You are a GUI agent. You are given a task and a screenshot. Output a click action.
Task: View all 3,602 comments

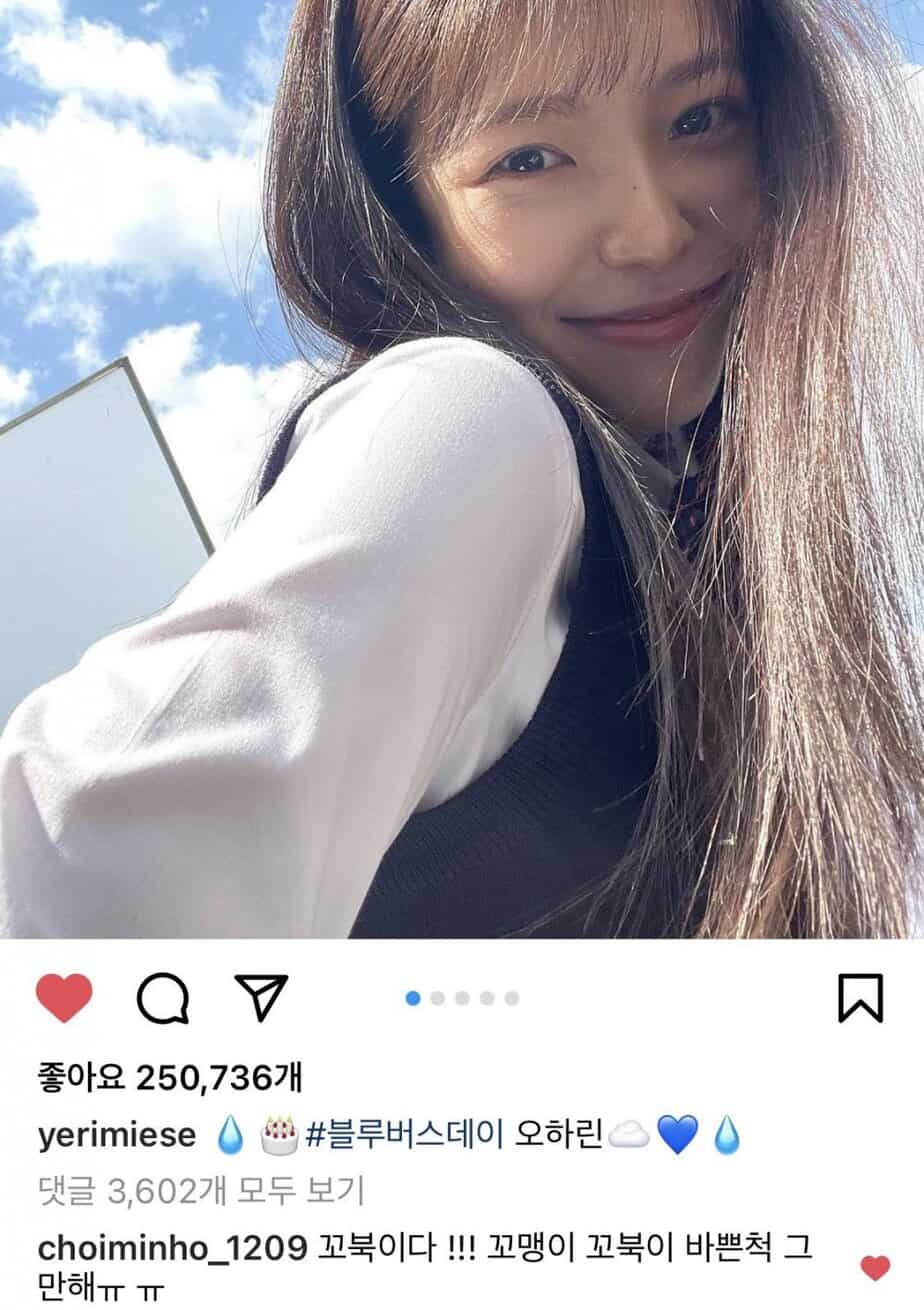coord(200,1190)
